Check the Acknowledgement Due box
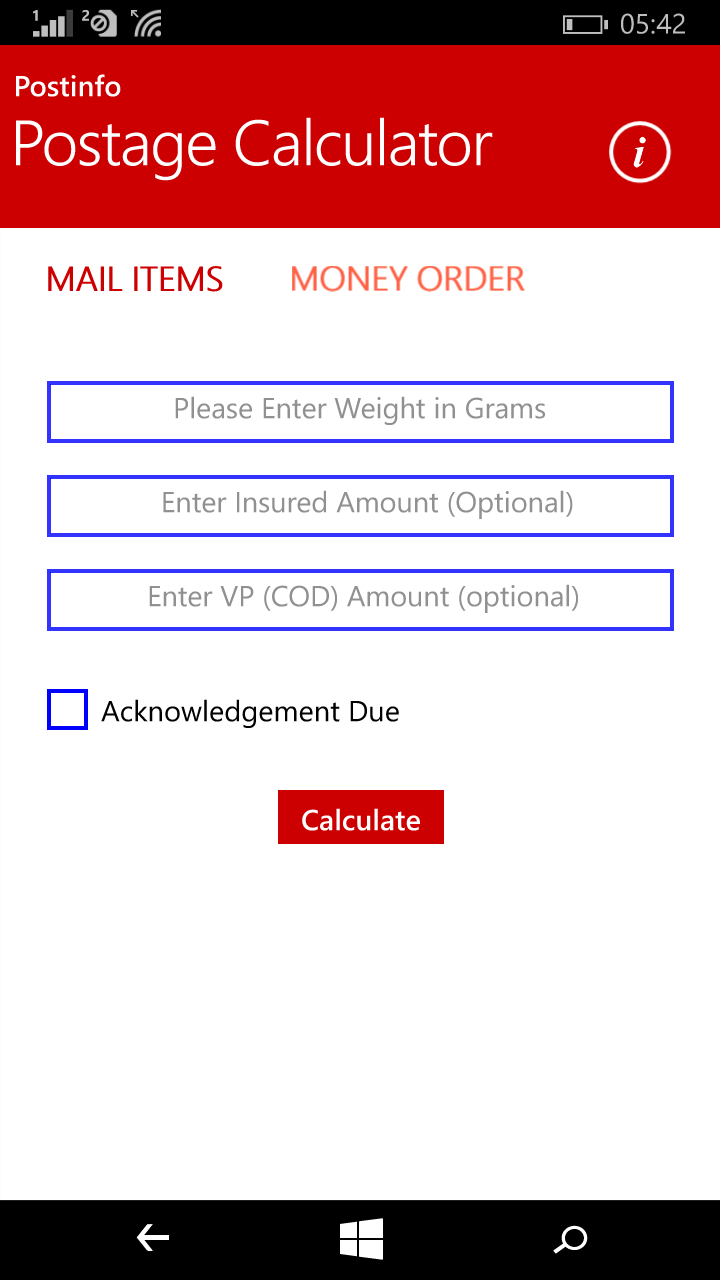The width and height of the screenshot is (720, 1280). pyautogui.click(x=68, y=710)
